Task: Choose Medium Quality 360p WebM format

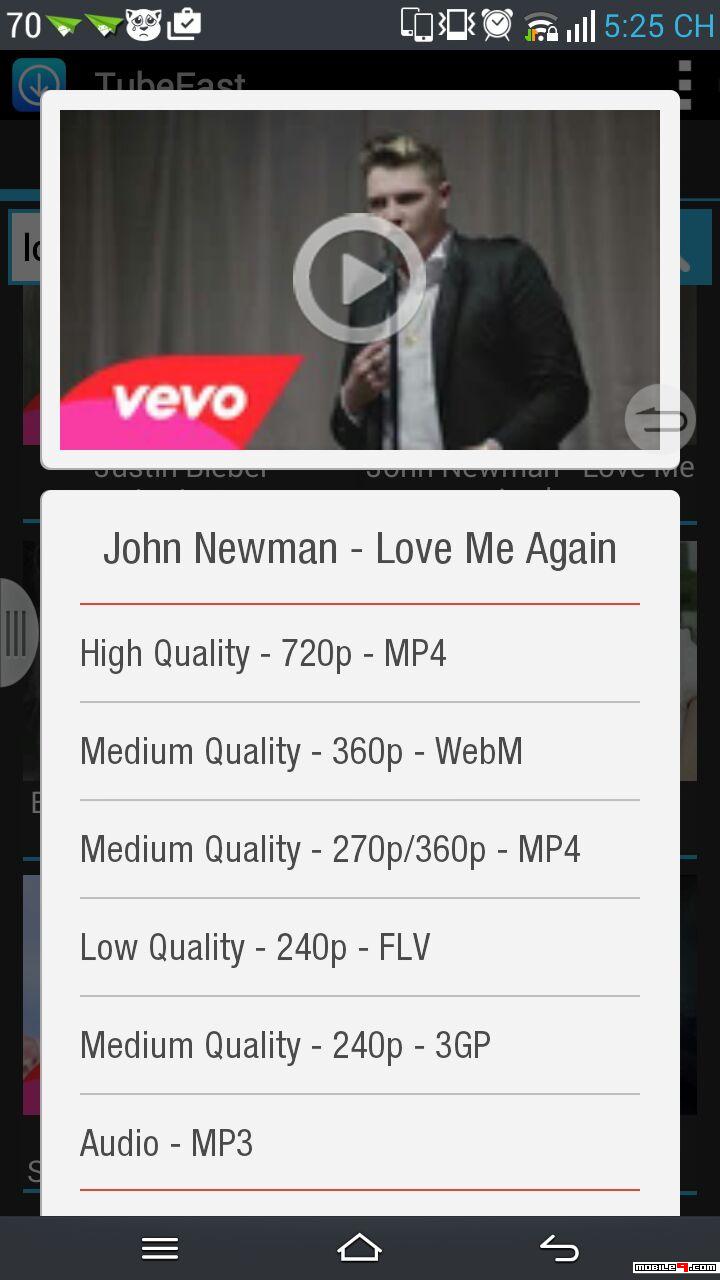Action: pyautogui.click(x=360, y=752)
